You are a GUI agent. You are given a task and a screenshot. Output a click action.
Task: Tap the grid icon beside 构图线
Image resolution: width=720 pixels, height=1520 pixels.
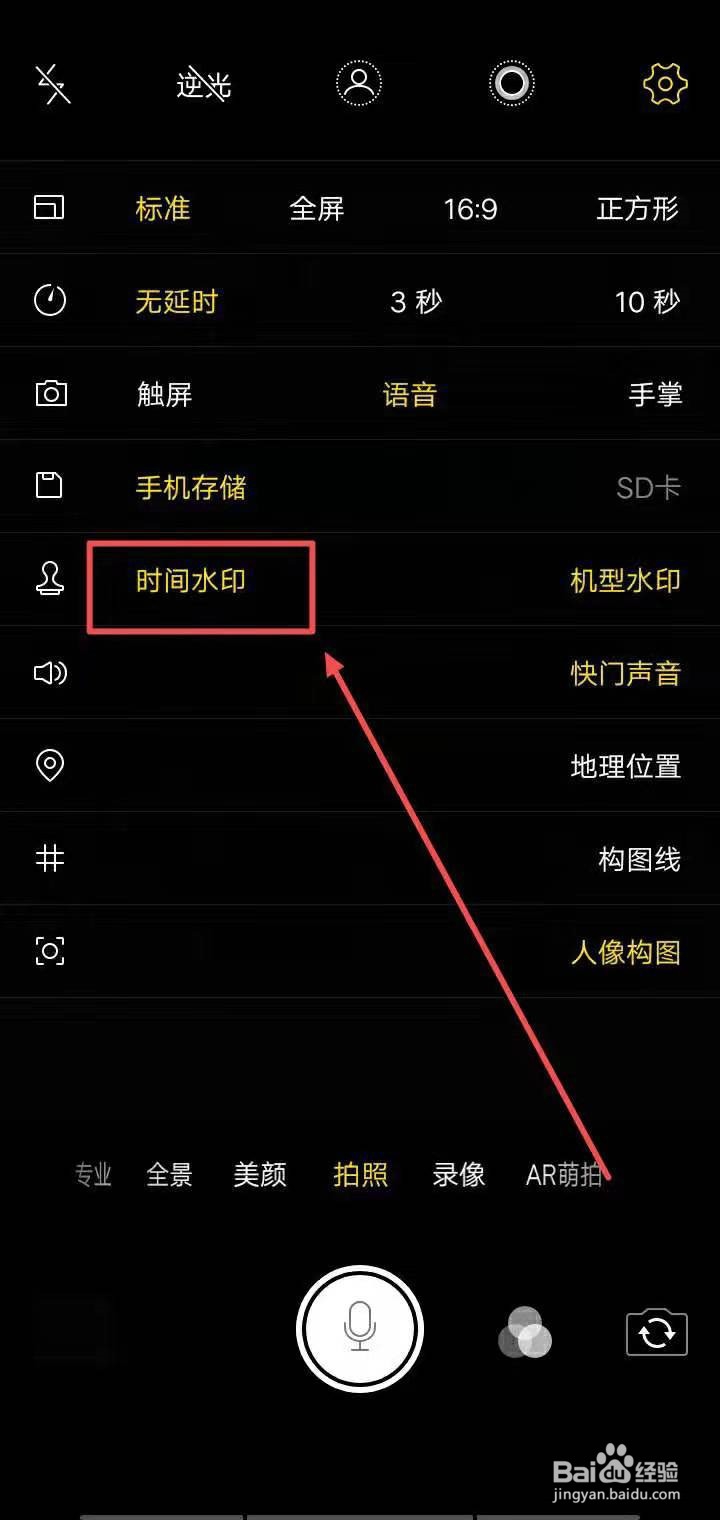pyautogui.click(x=50, y=859)
